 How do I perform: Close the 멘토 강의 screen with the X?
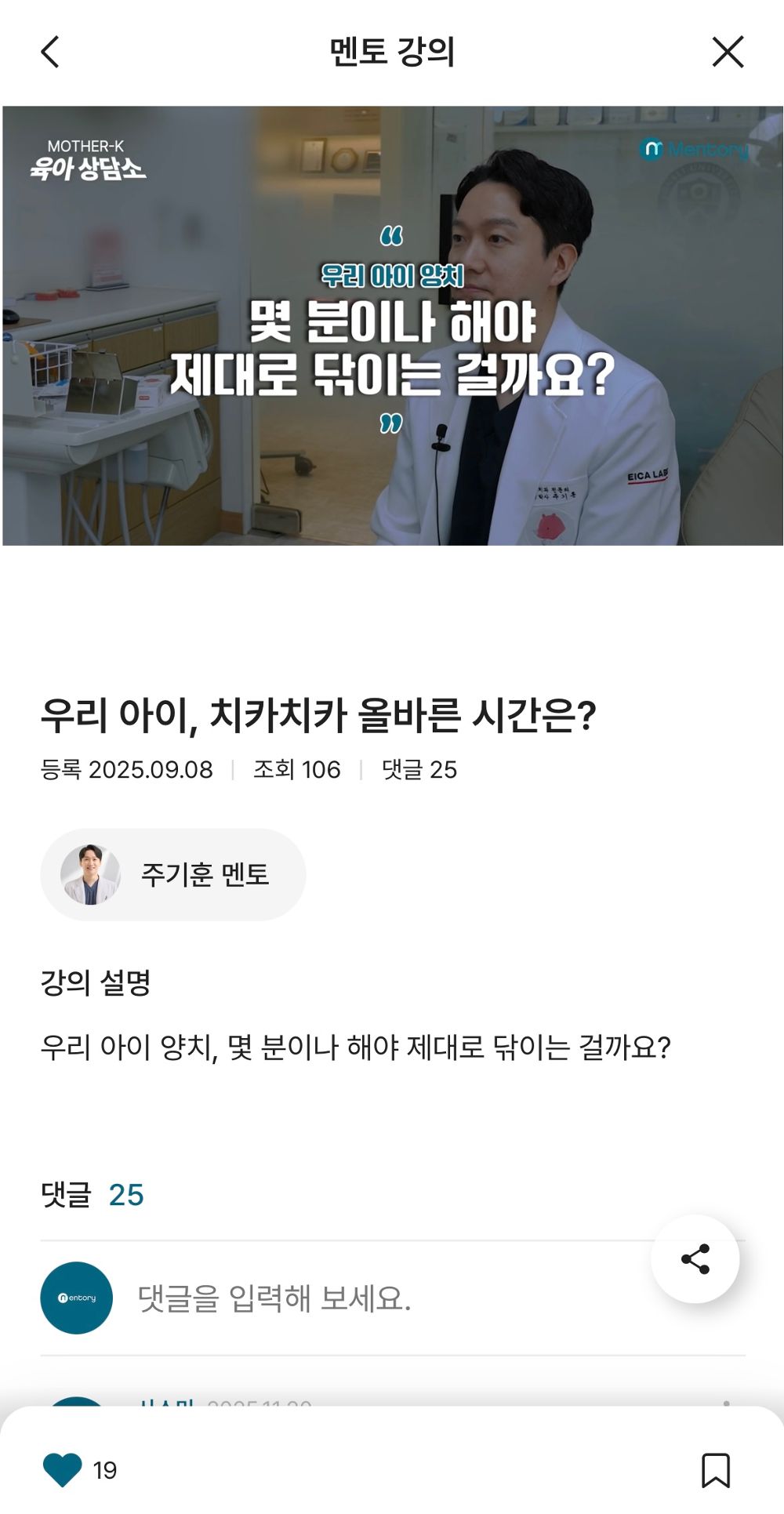pos(728,52)
